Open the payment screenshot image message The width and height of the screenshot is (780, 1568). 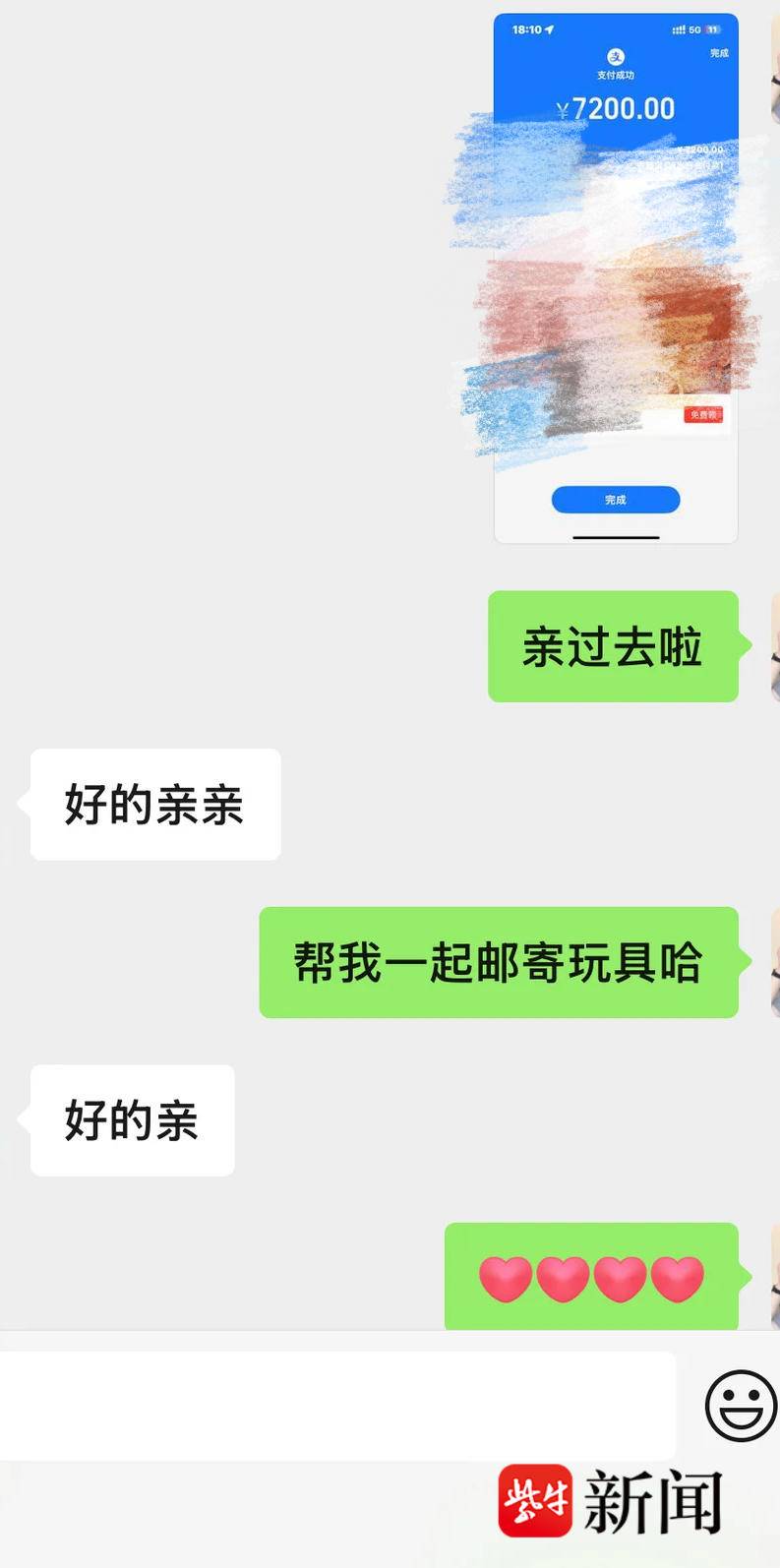point(615,277)
